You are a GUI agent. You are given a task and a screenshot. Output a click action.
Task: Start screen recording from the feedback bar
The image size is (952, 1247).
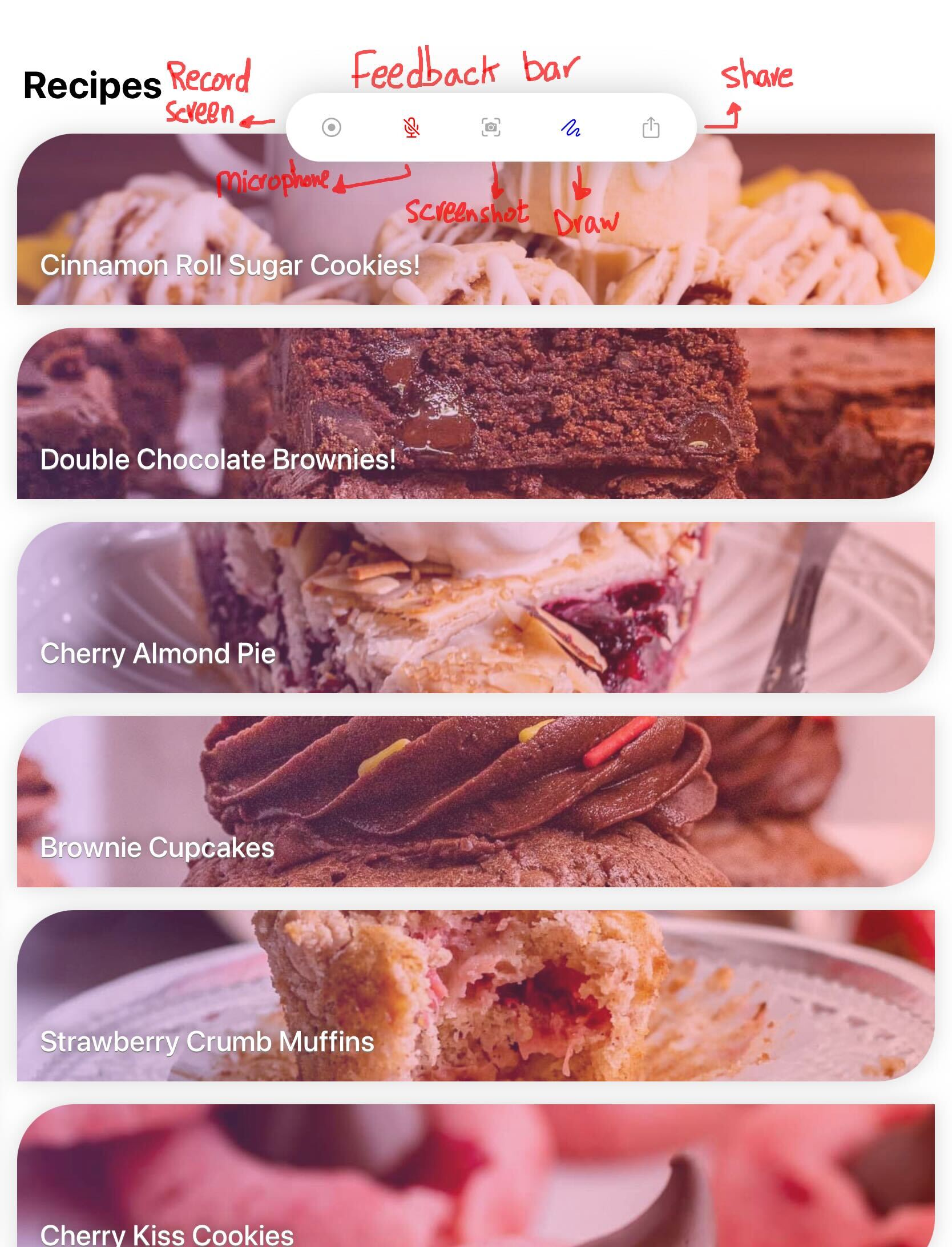tap(331, 127)
